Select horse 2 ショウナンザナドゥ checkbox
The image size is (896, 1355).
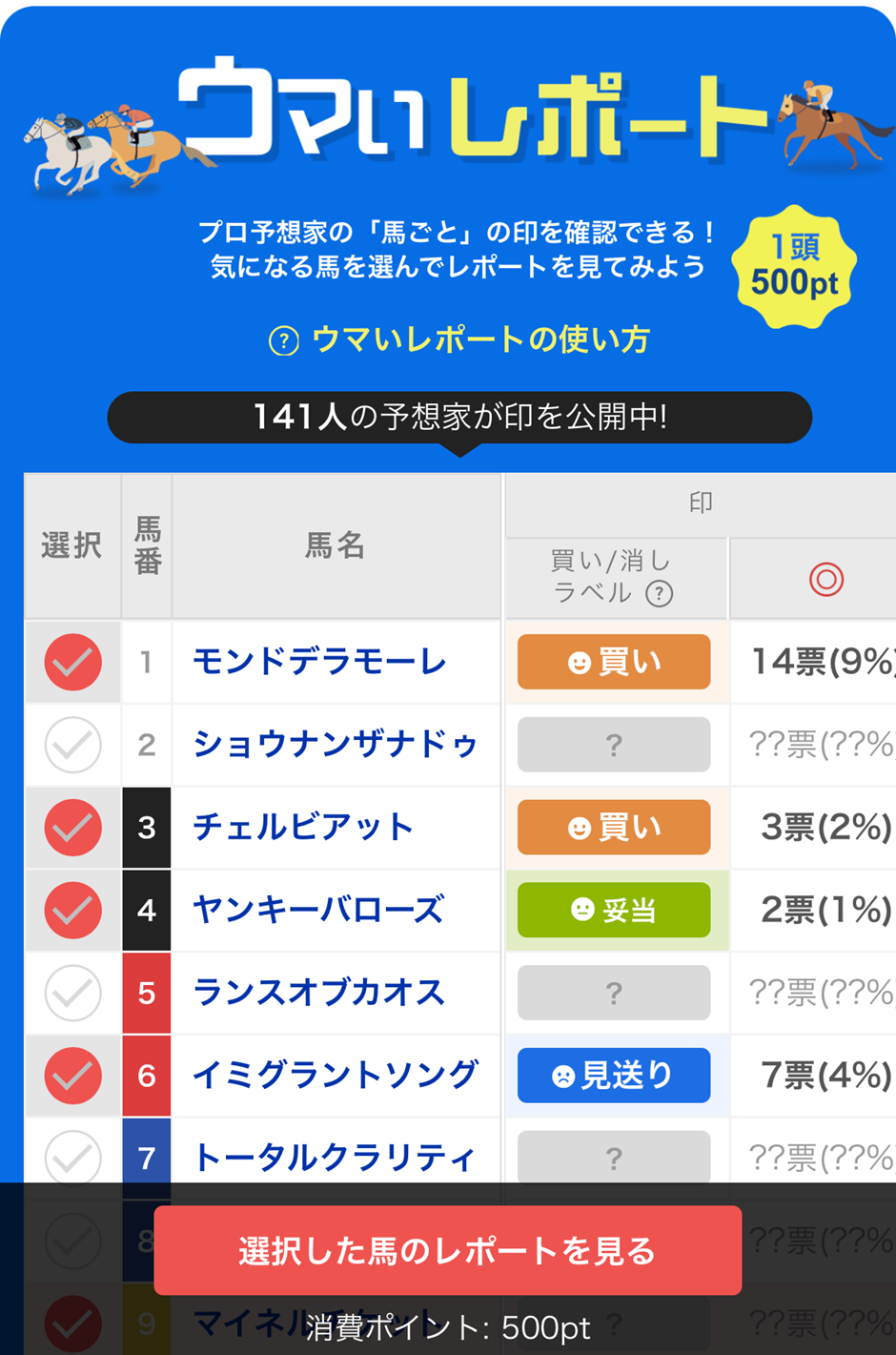pos(72,745)
